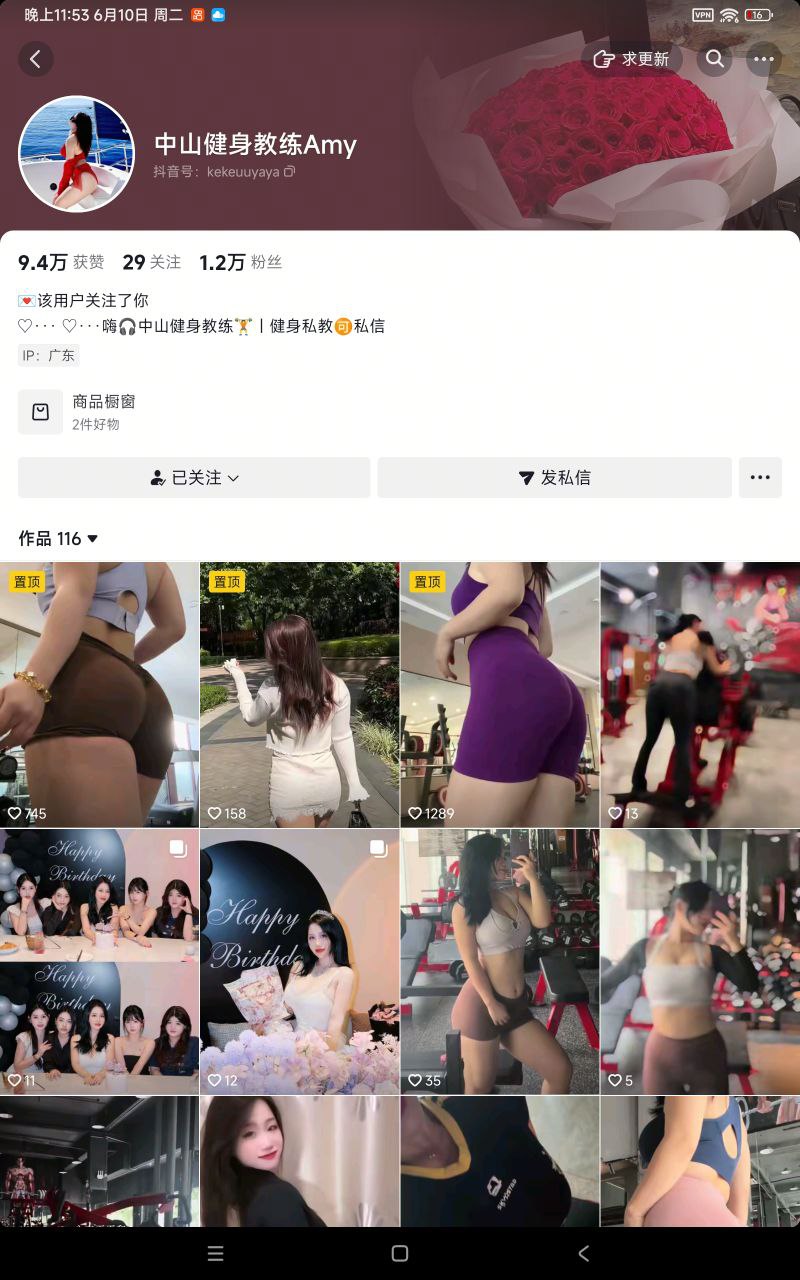Open the pinned video with 158 likes
Image resolution: width=800 pixels, height=1280 pixels.
299,694
